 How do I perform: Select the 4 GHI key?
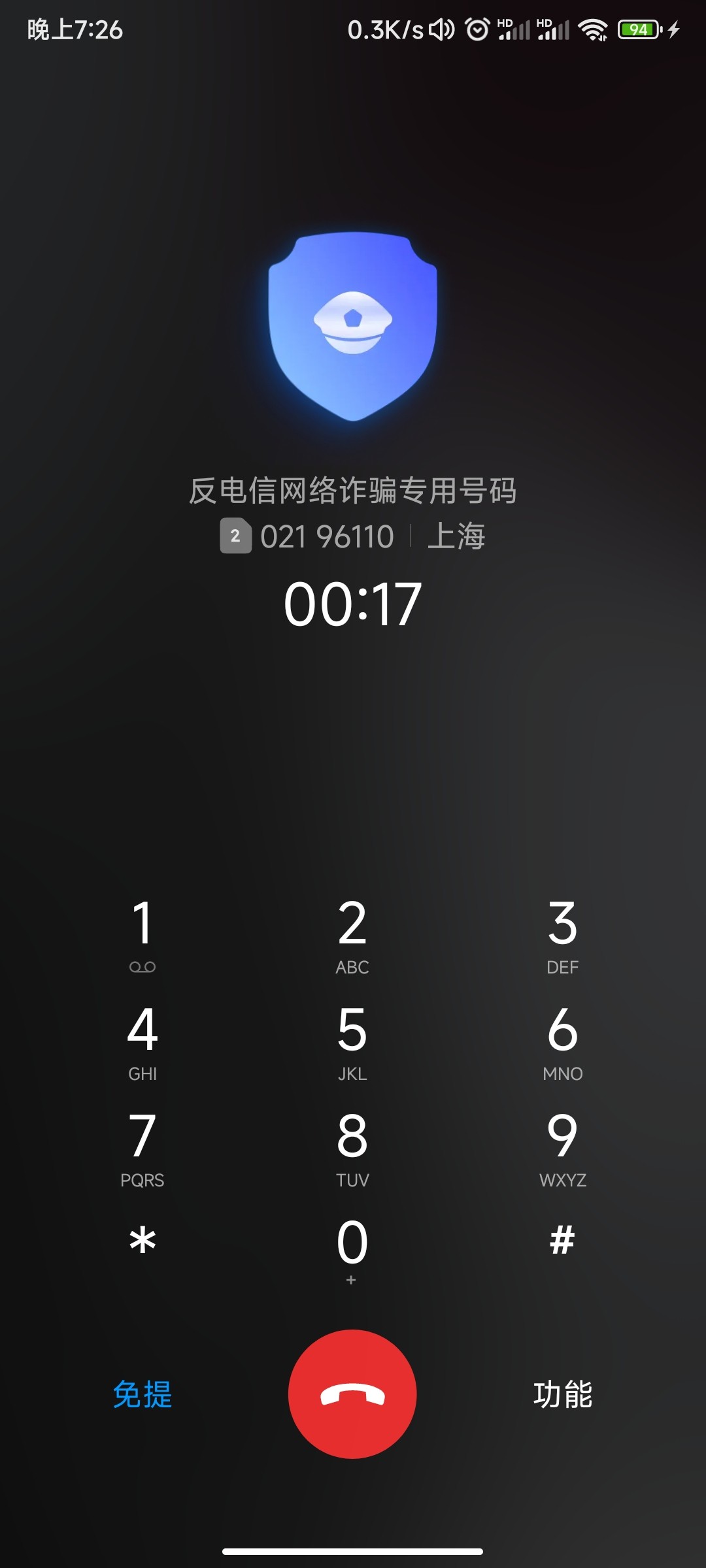pyautogui.click(x=143, y=1040)
